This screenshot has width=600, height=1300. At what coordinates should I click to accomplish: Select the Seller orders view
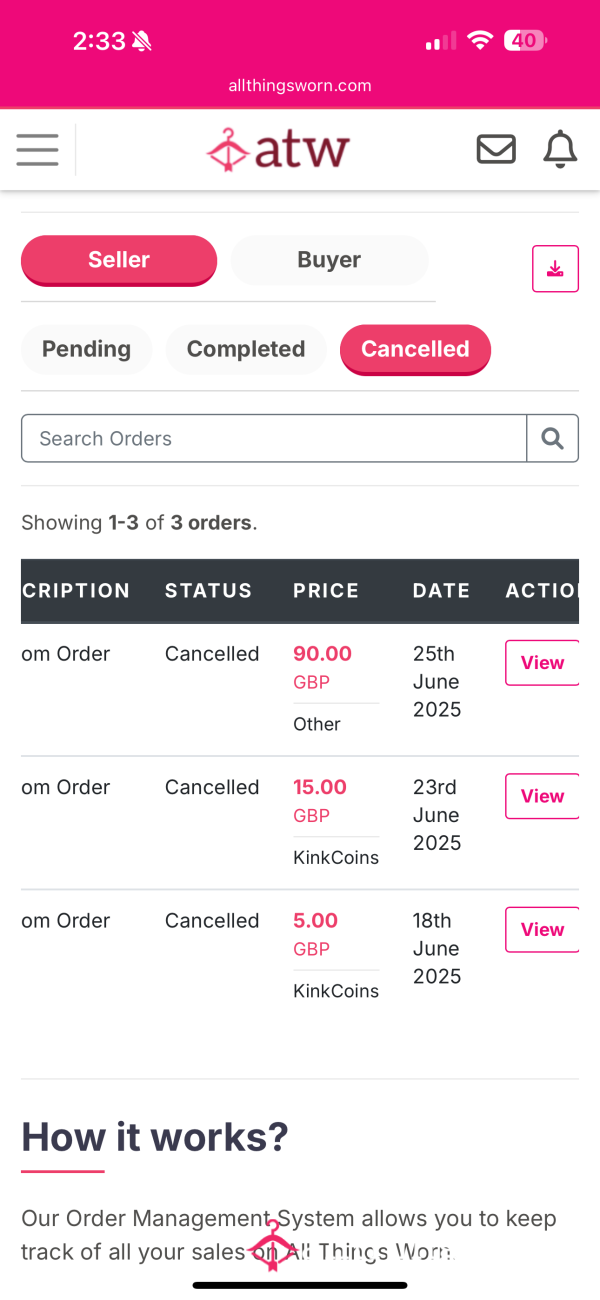[x=119, y=260]
